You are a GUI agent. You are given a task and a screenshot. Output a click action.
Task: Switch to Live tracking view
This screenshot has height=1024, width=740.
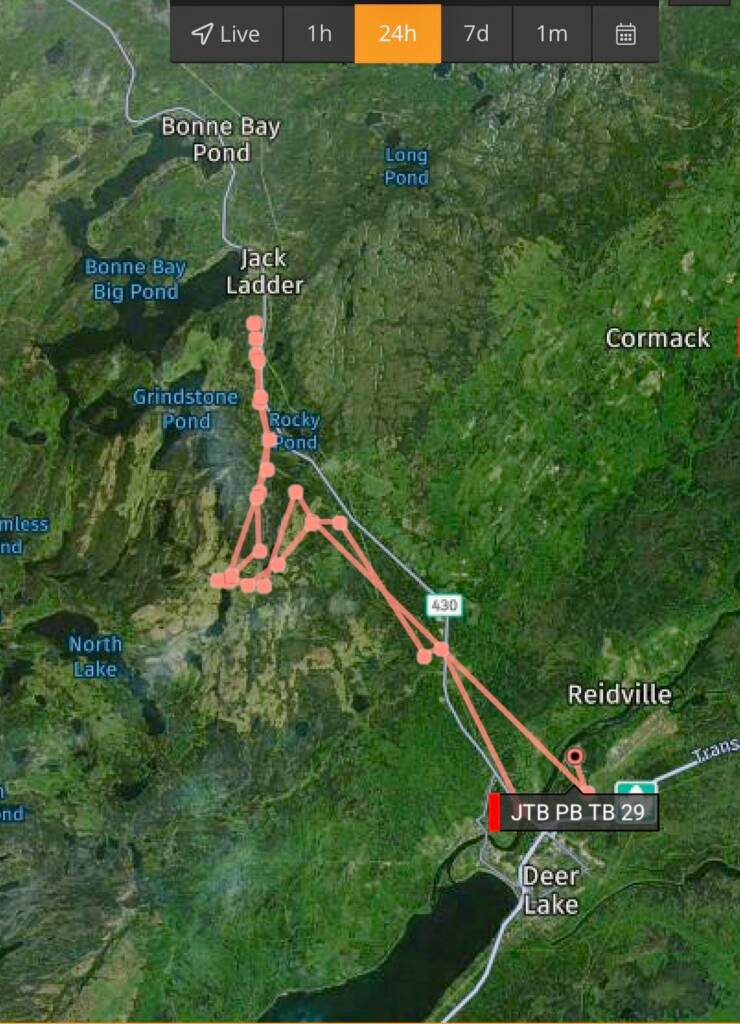point(226,34)
